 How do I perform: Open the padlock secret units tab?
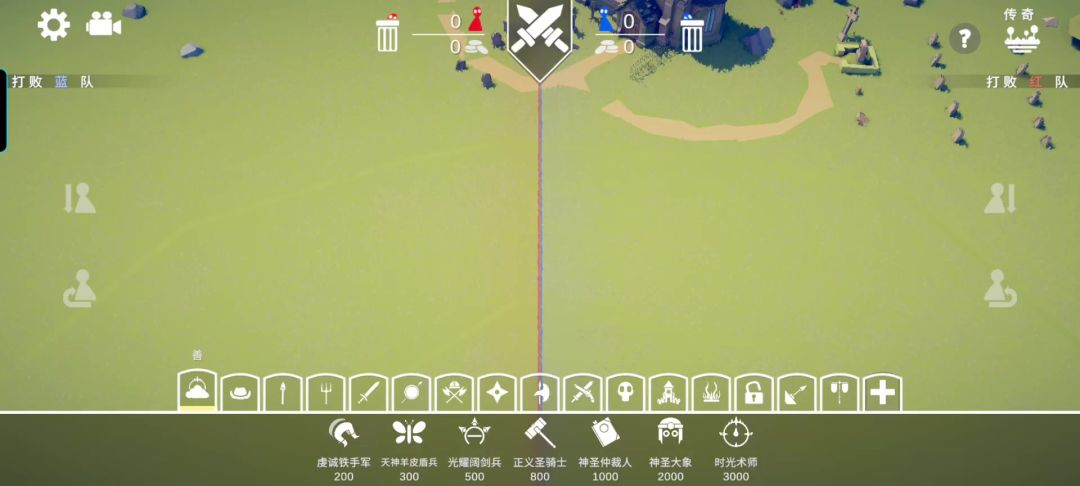pos(754,393)
